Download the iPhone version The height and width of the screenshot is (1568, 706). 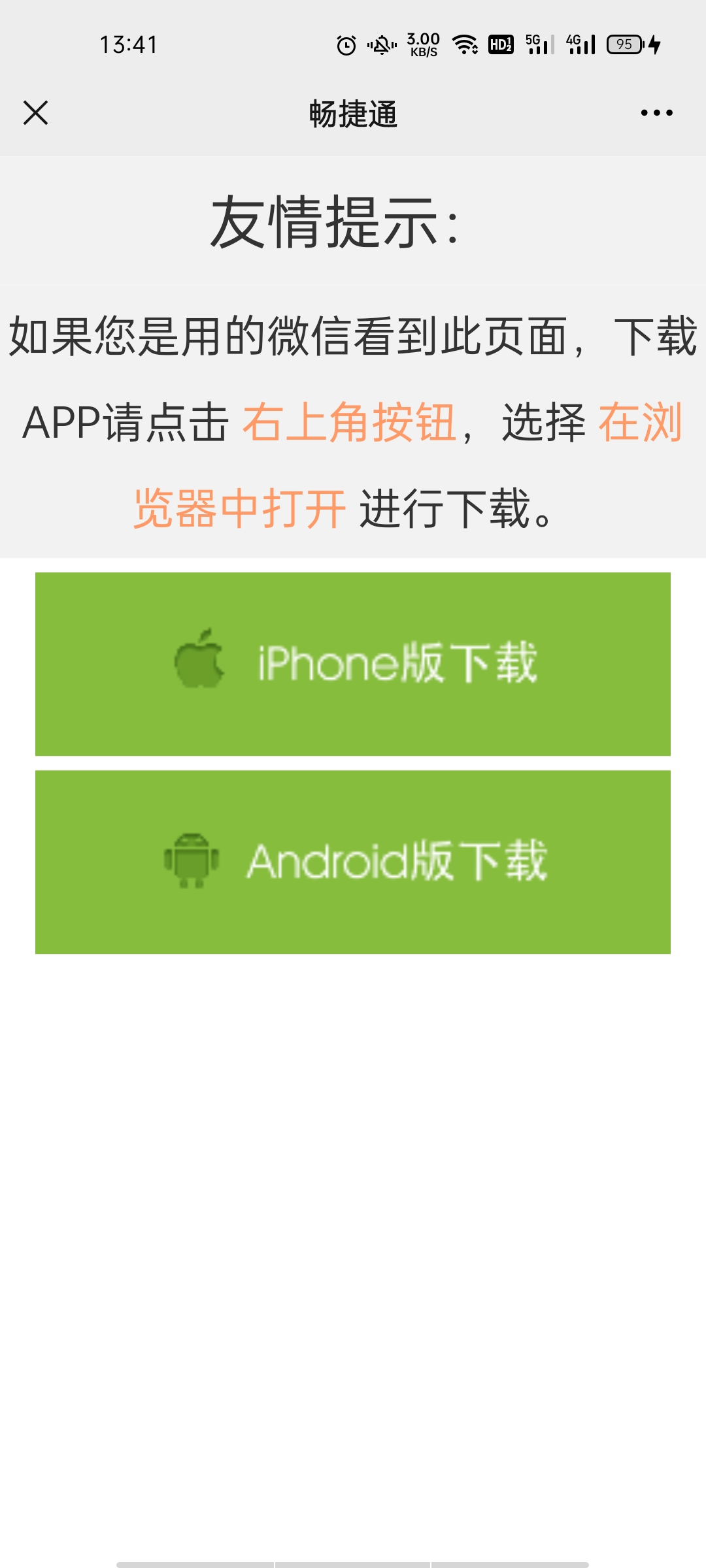click(353, 664)
